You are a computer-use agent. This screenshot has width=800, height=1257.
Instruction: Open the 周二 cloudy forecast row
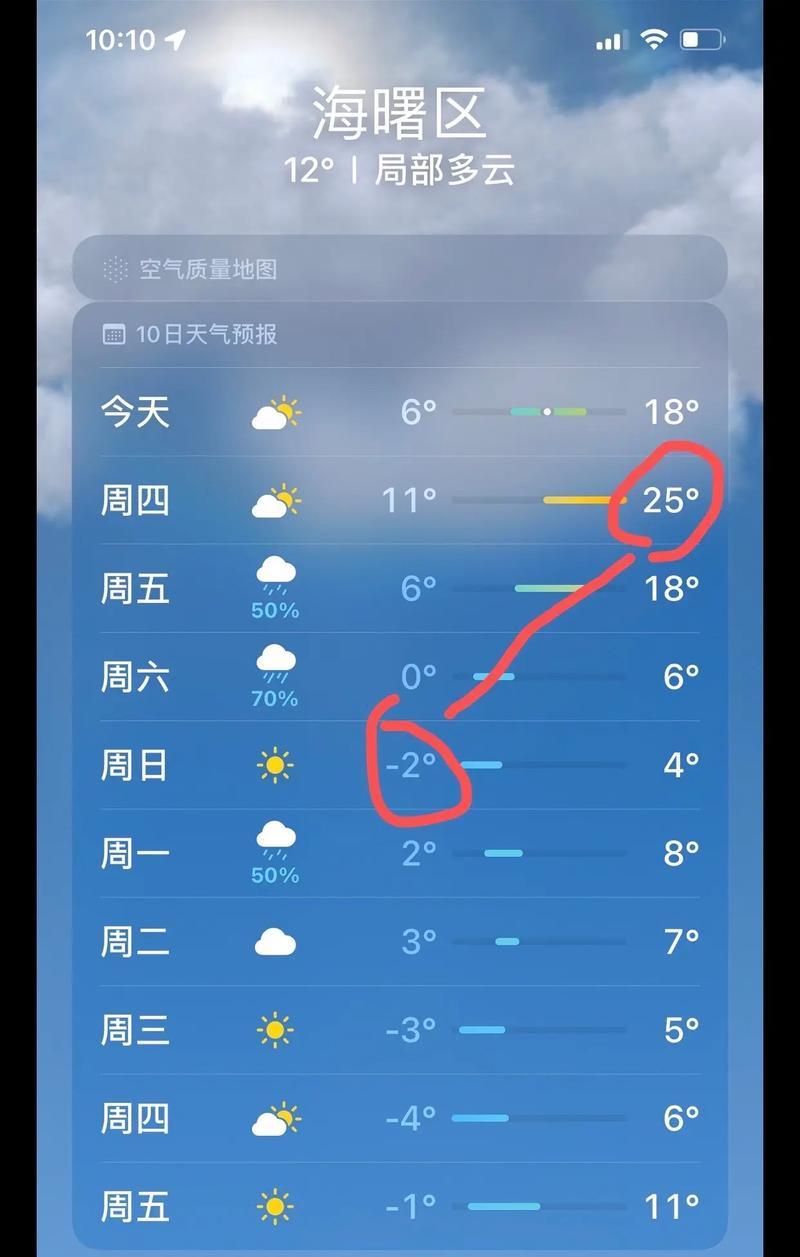pyautogui.click(x=400, y=941)
